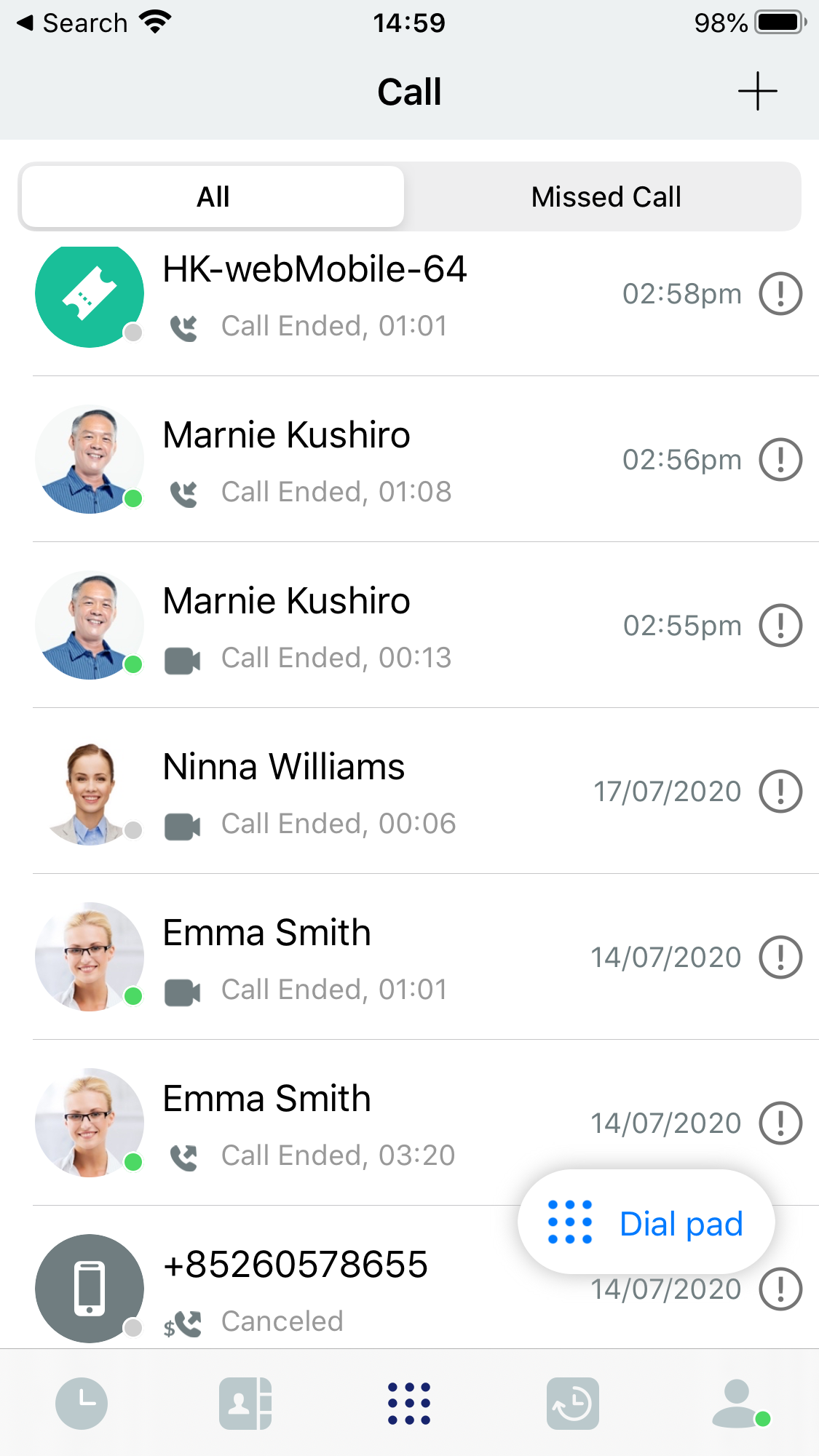Go back to Search in status bar
The width and height of the screenshot is (819, 1456).
pos(73,23)
